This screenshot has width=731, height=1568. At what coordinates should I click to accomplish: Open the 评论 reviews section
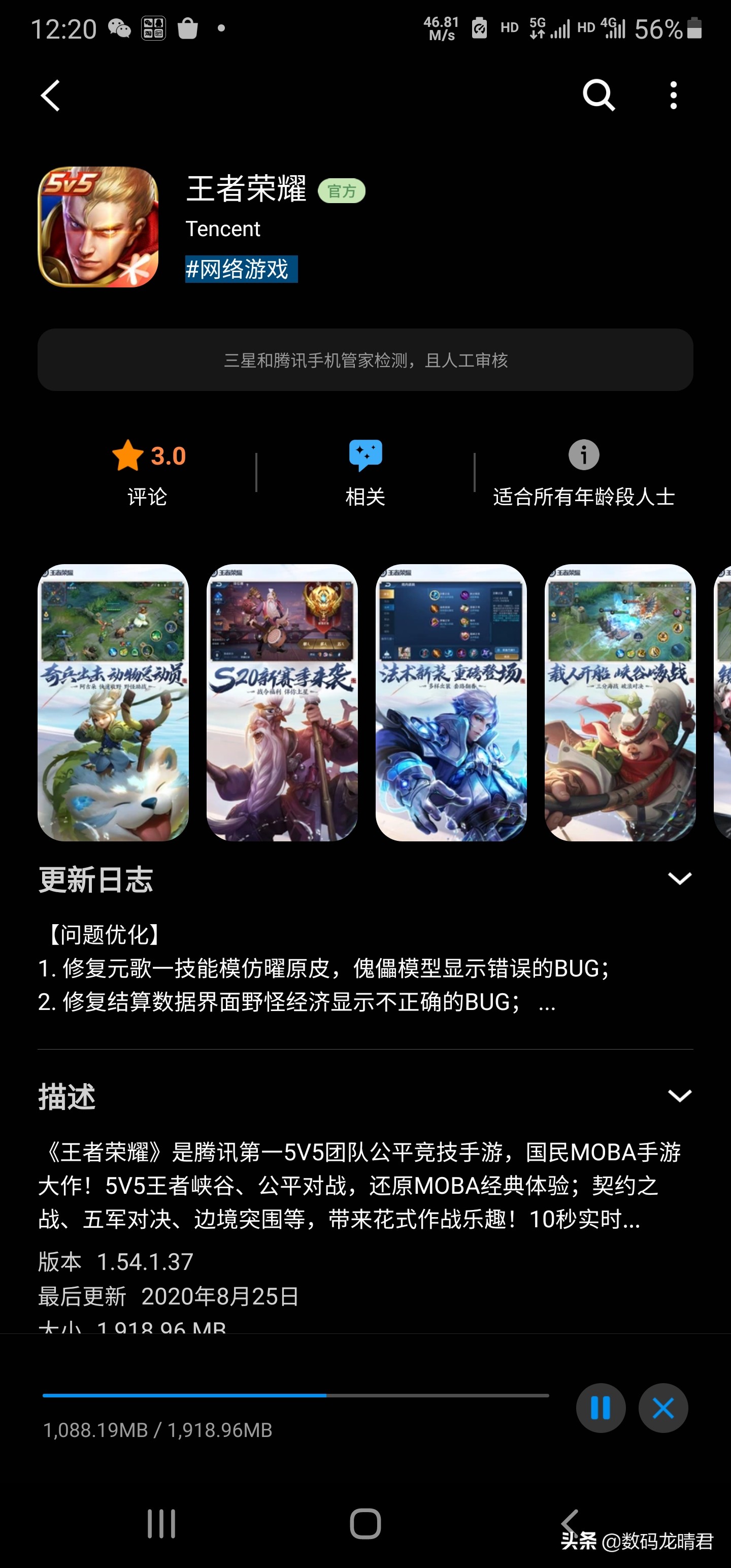click(145, 497)
